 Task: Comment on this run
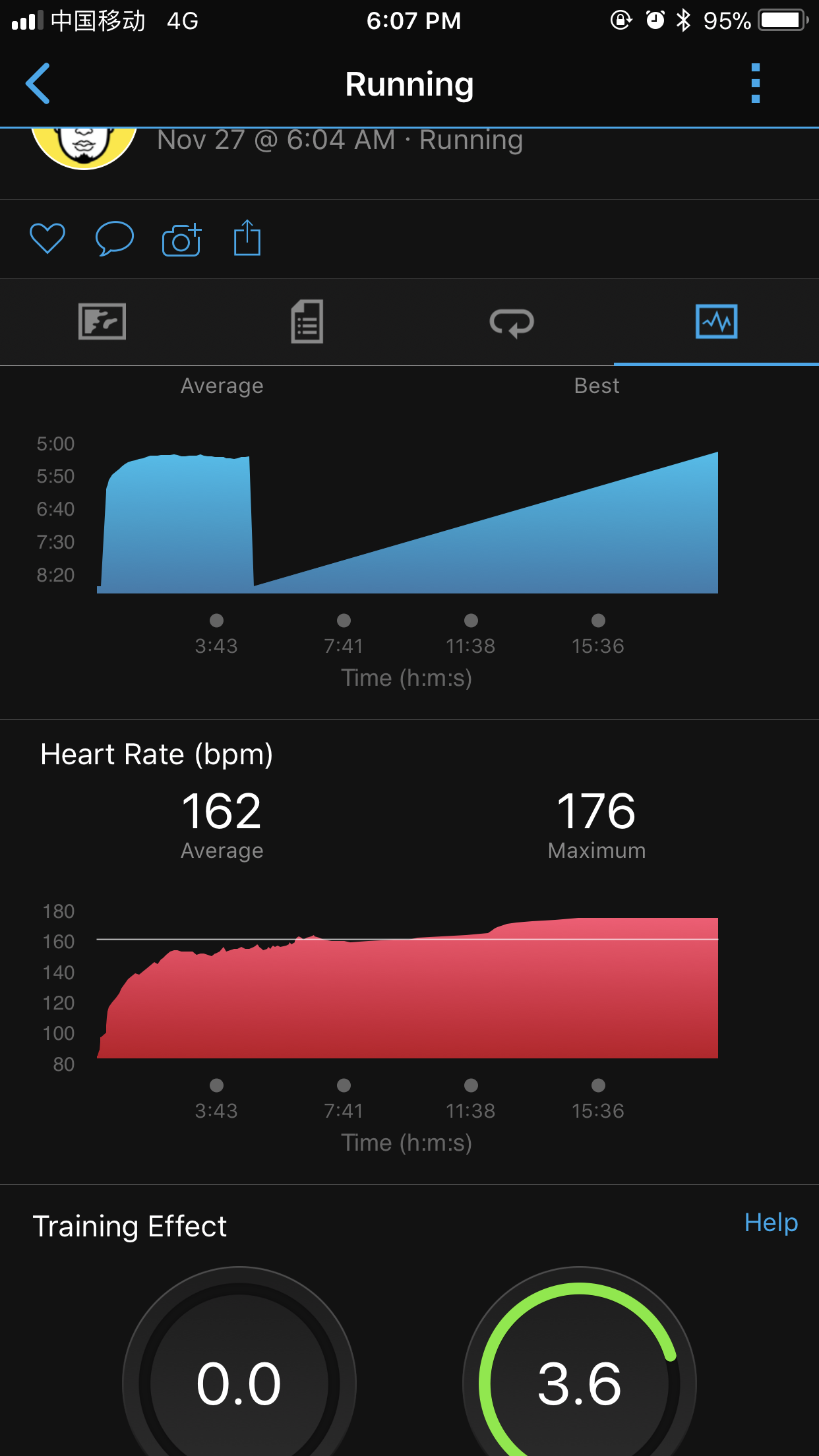(x=115, y=239)
